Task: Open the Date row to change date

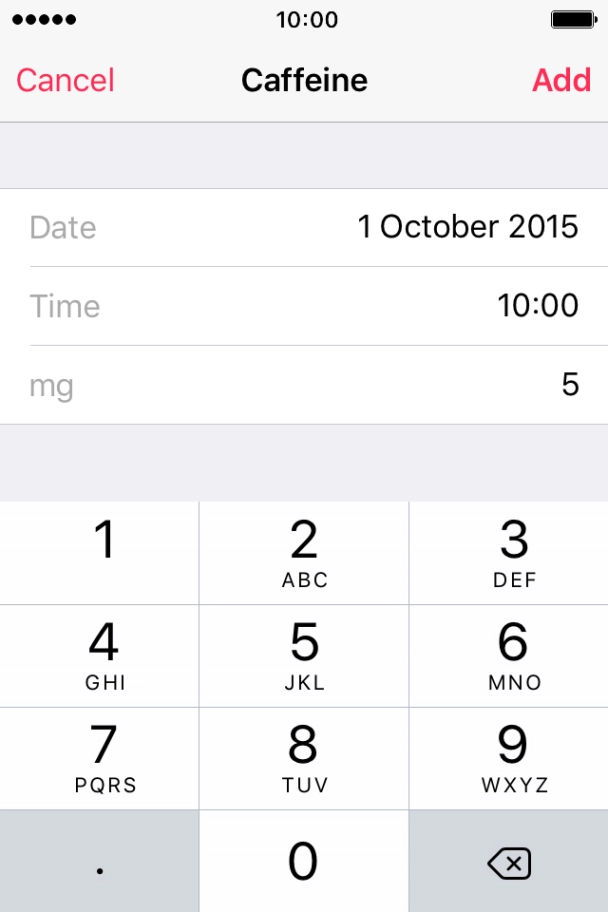Action: [x=304, y=227]
